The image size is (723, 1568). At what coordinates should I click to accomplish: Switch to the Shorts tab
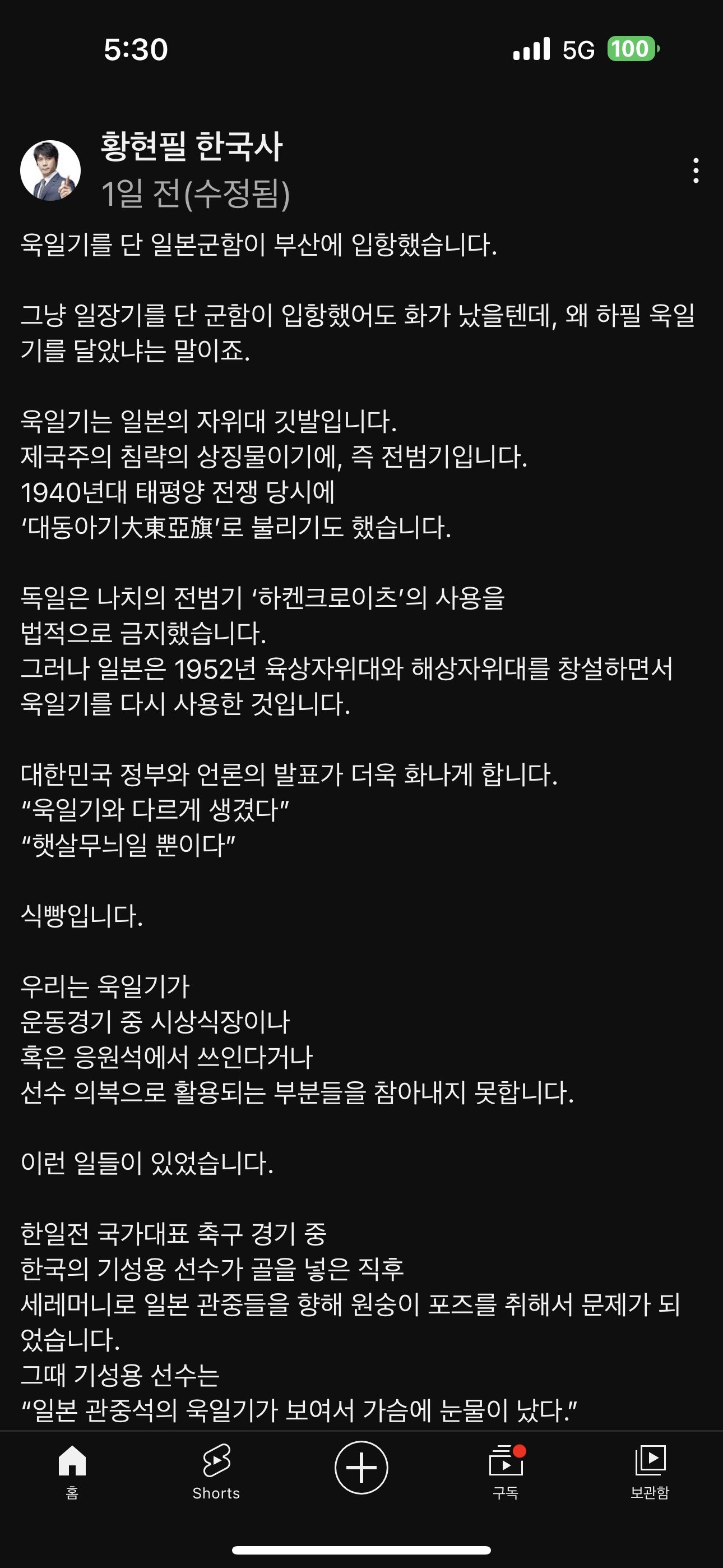pos(216,1472)
